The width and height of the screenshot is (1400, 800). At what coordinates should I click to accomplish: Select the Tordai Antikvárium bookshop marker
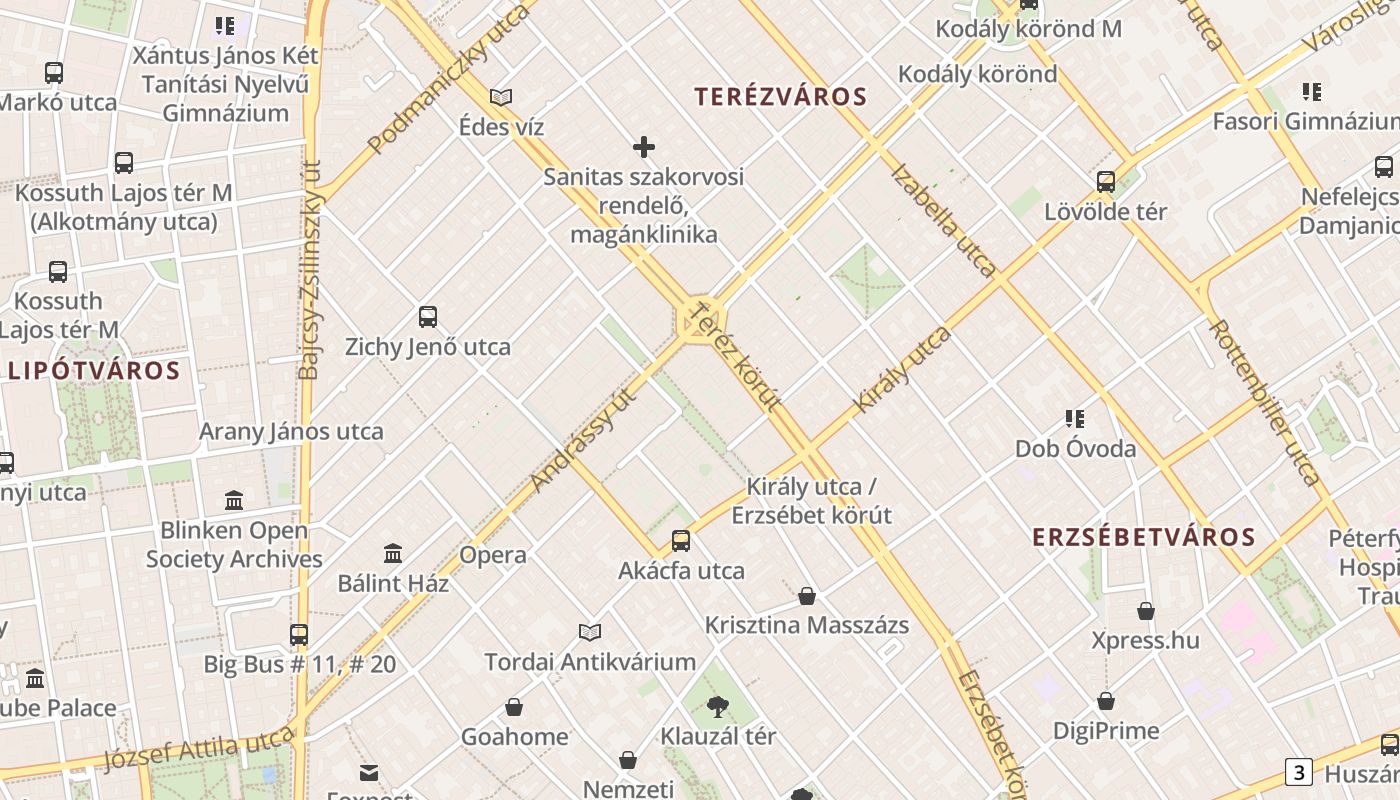coord(590,632)
